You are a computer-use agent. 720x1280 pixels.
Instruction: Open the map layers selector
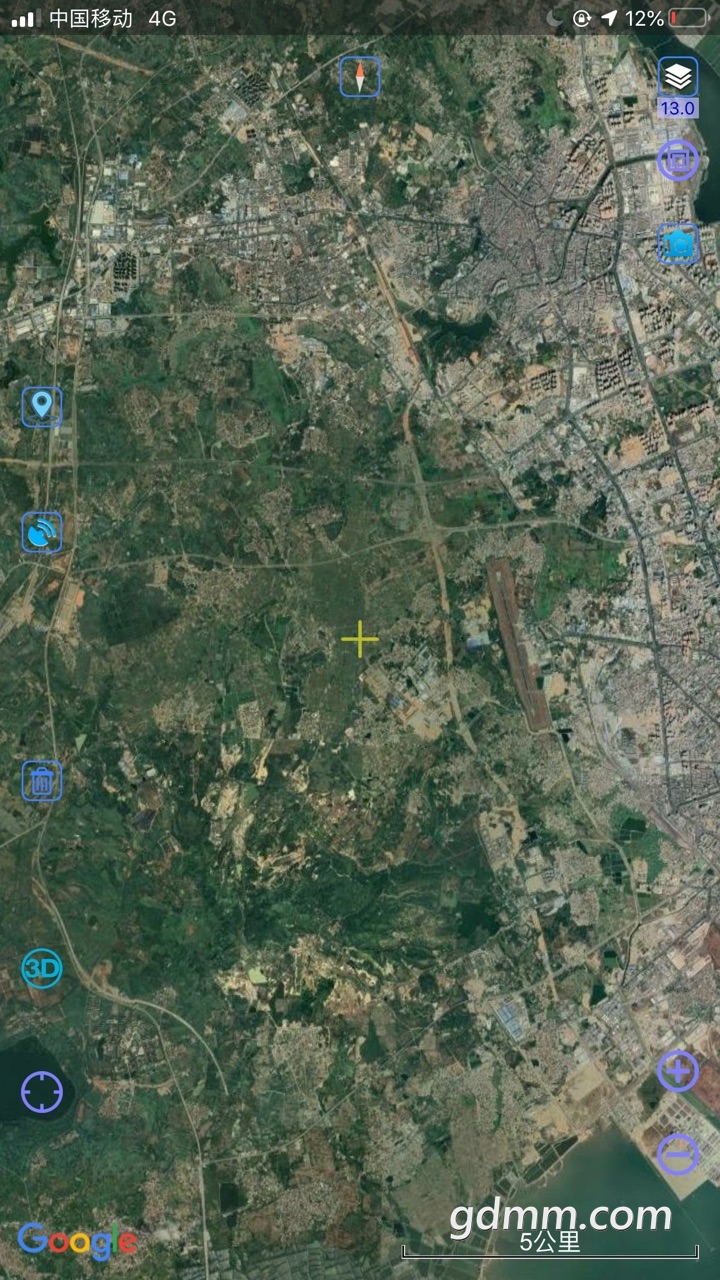pyautogui.click(x=678, y=77)
